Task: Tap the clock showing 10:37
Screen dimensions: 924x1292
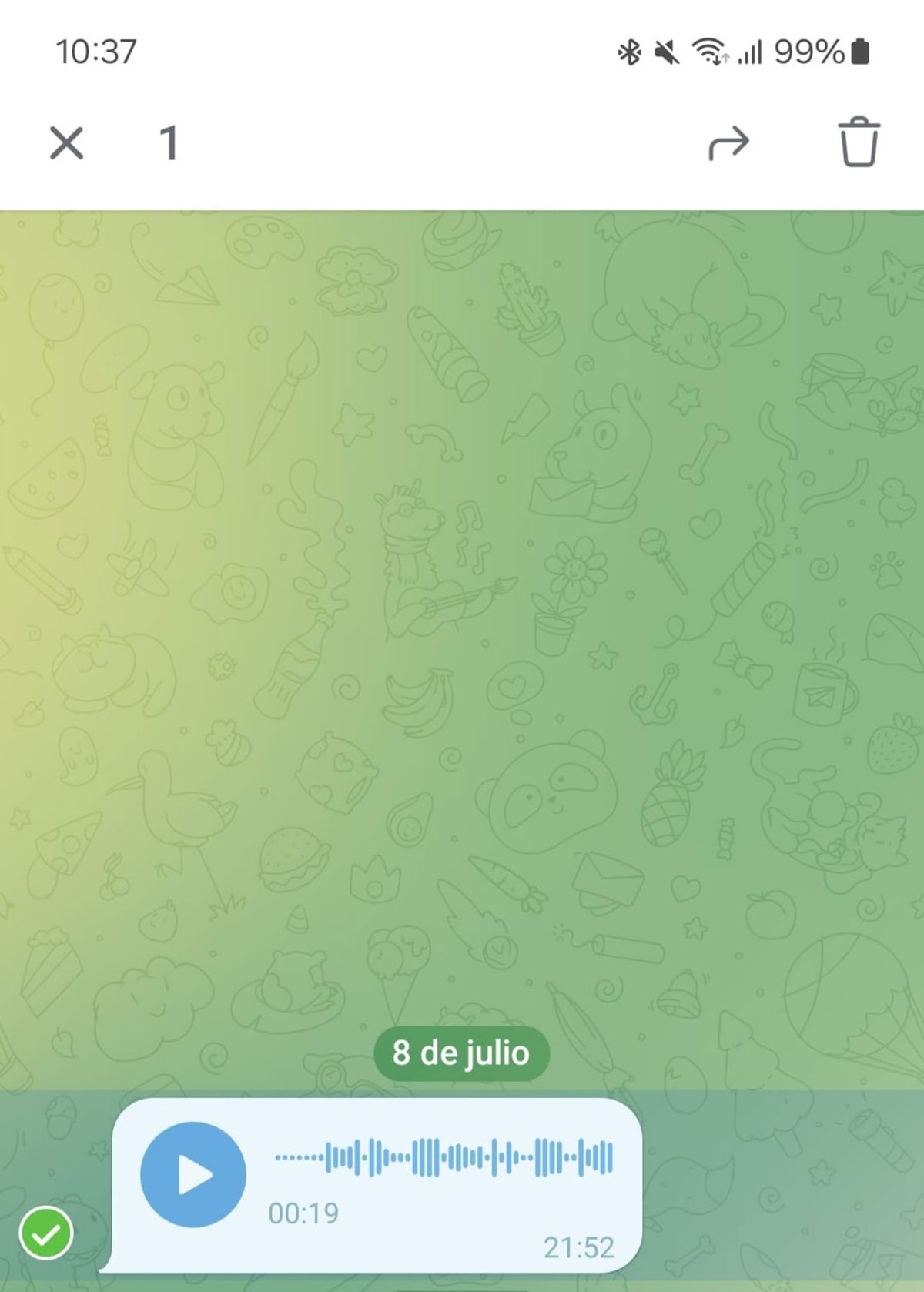Action: pyautogui.click(x=95, y=51)
